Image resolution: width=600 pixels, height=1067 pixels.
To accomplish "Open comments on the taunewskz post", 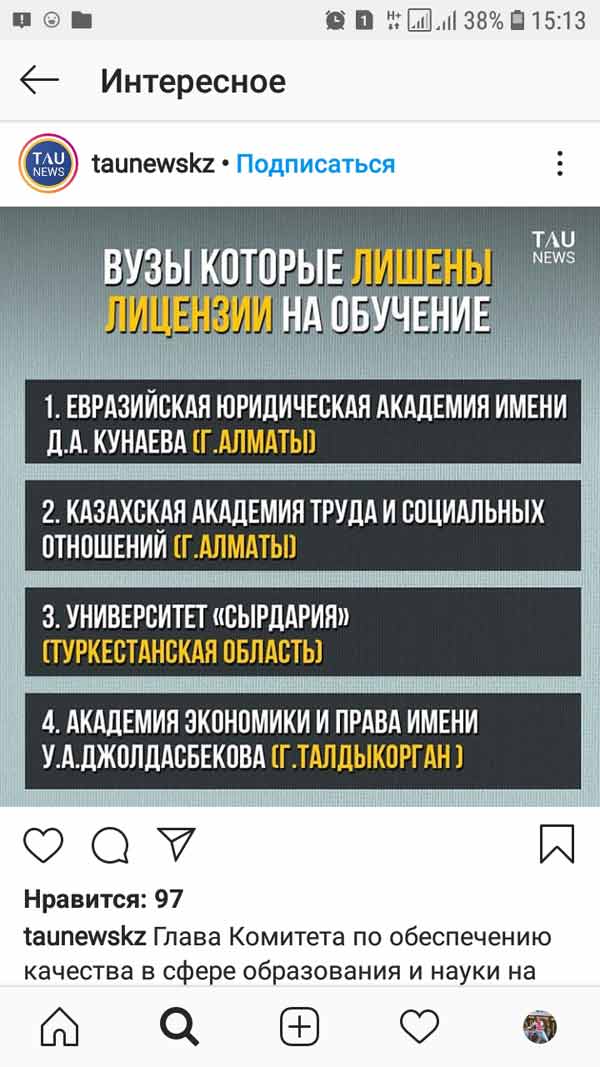I will tap(110, 845).
